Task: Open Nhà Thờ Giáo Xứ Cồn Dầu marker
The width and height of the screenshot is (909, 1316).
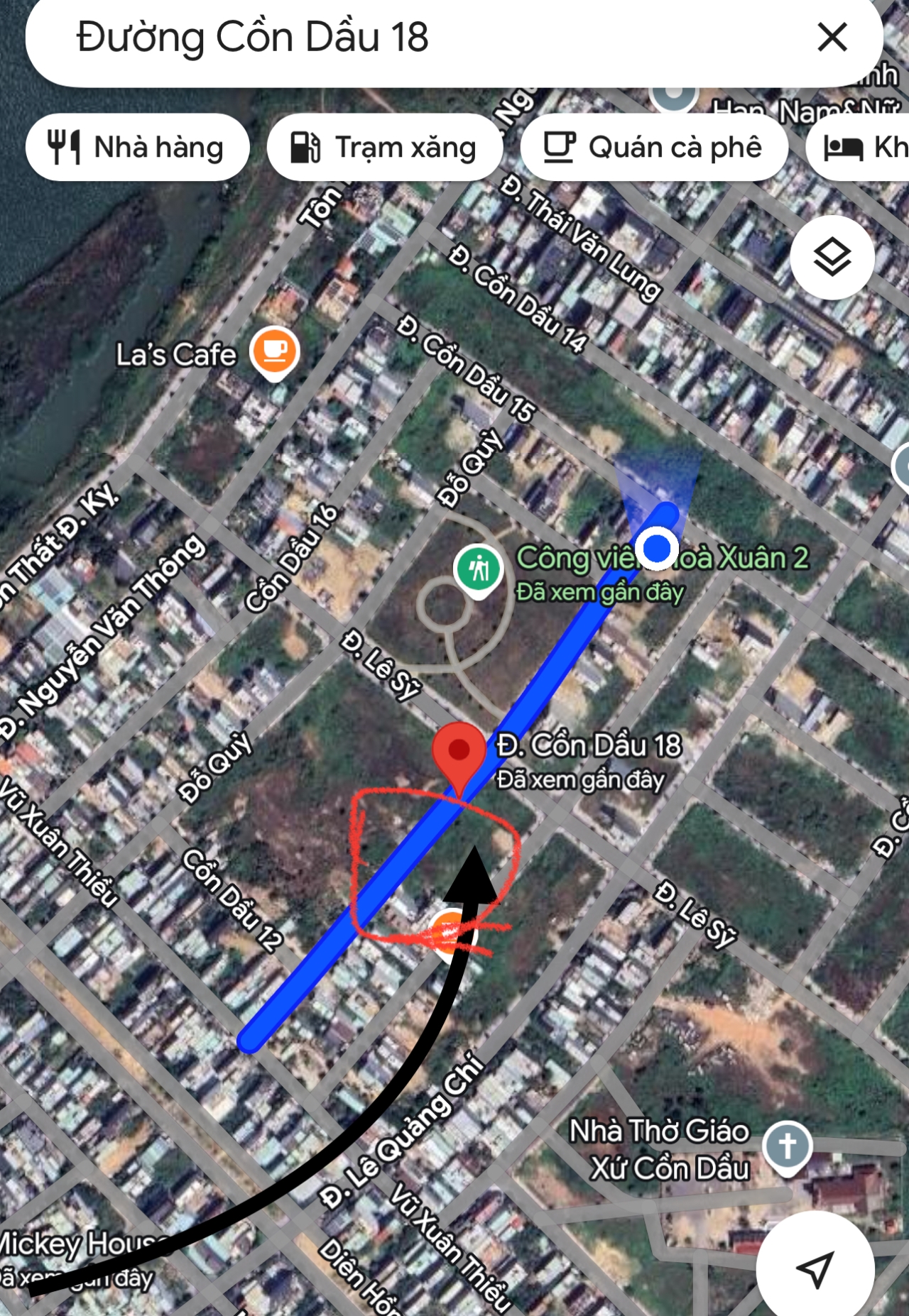Action: (787, 1146)
